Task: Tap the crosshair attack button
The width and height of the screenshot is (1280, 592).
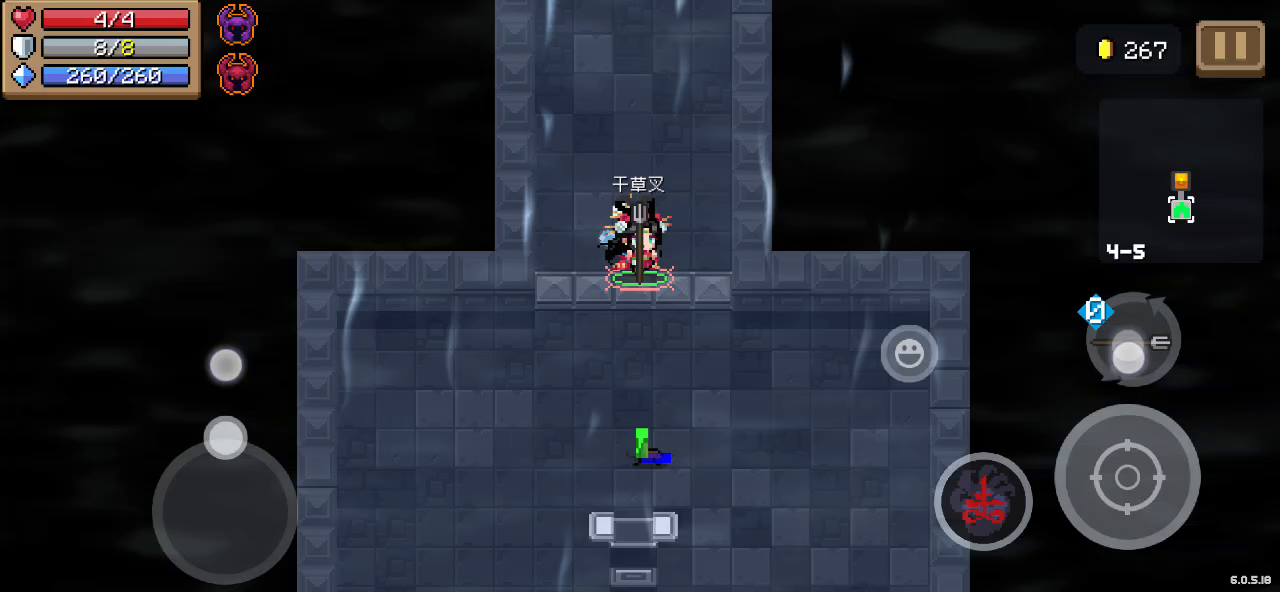Action: coord(1127,477)
